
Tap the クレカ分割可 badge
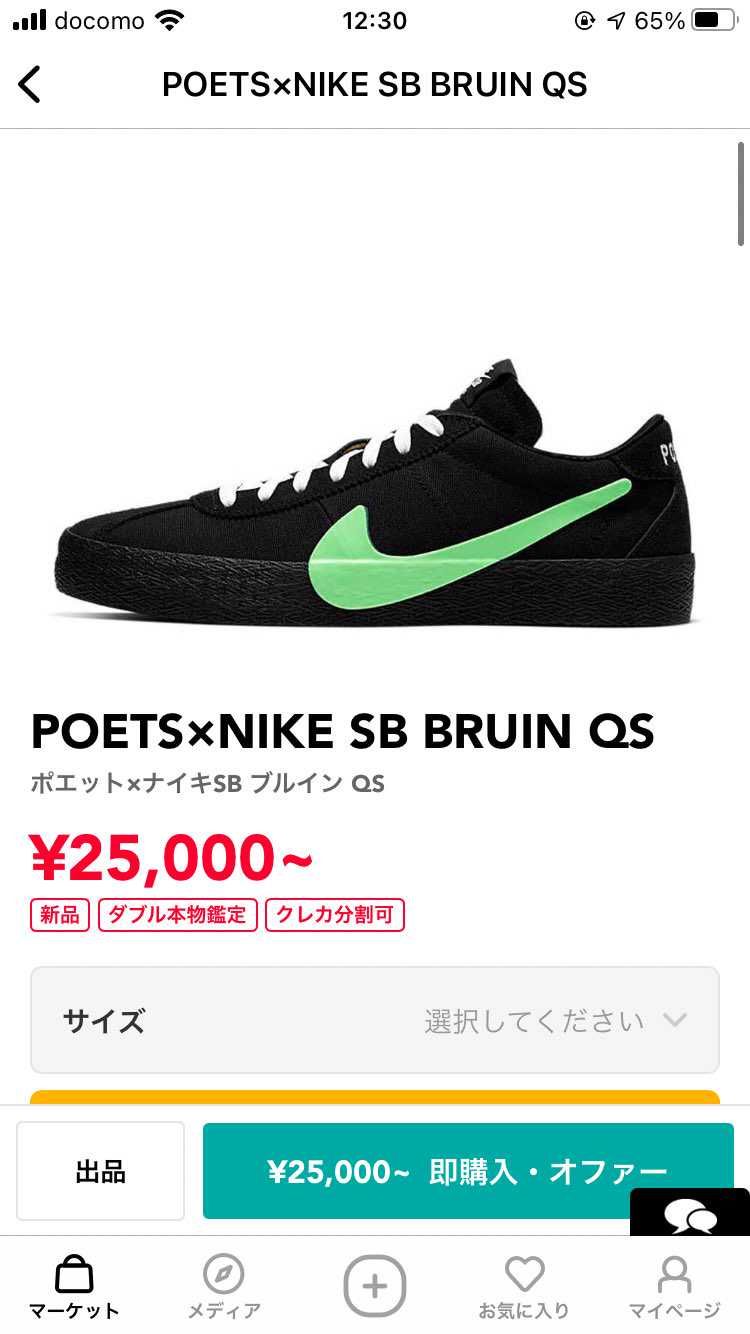click(335, 915)
